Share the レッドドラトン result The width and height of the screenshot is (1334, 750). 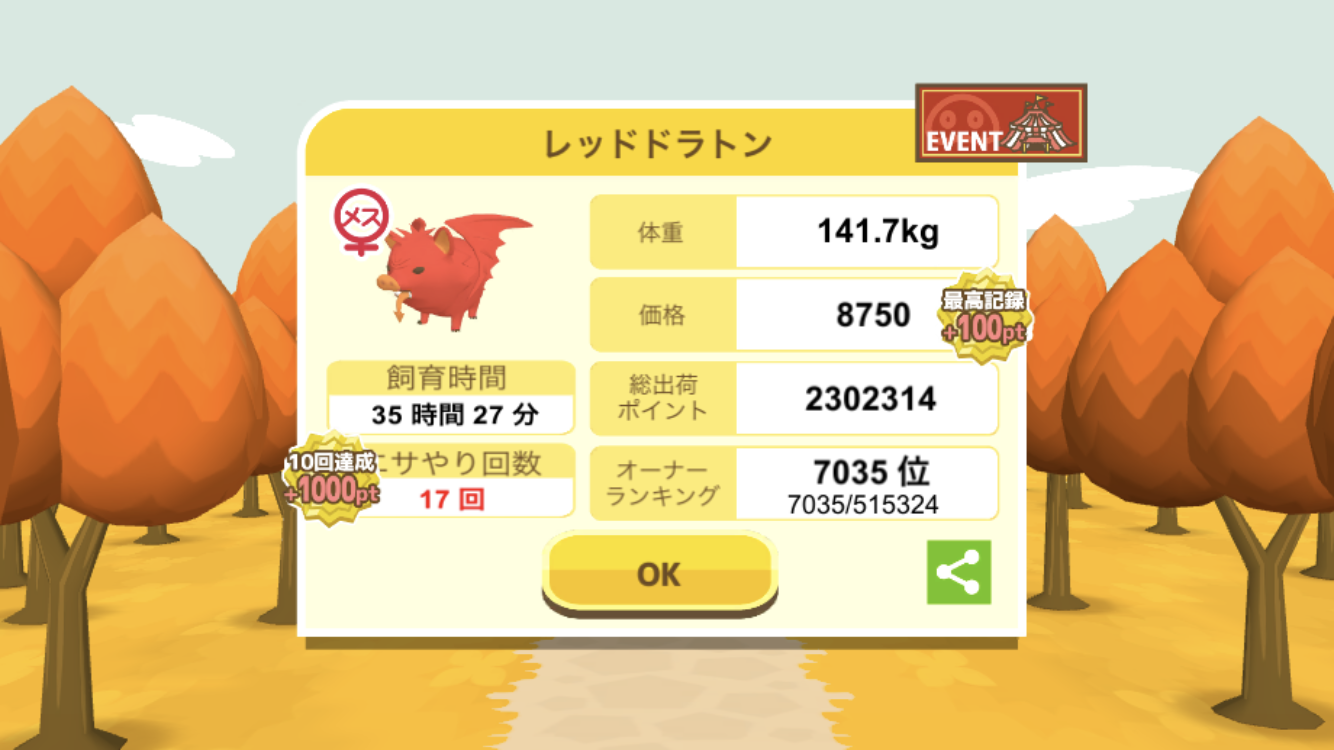click(958, 573)
